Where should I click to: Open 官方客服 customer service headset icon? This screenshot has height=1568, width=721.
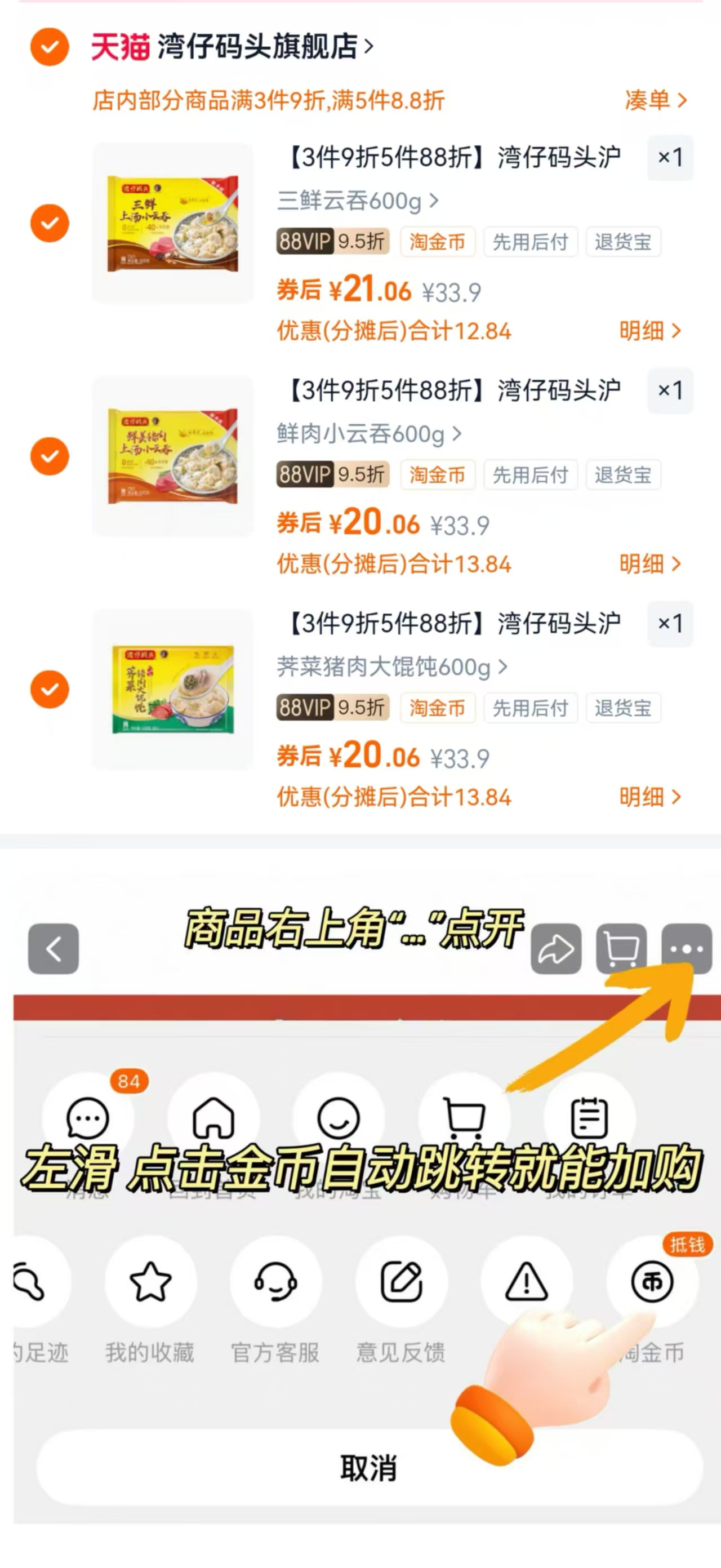pyautogui.click(x=277, y=1281)
